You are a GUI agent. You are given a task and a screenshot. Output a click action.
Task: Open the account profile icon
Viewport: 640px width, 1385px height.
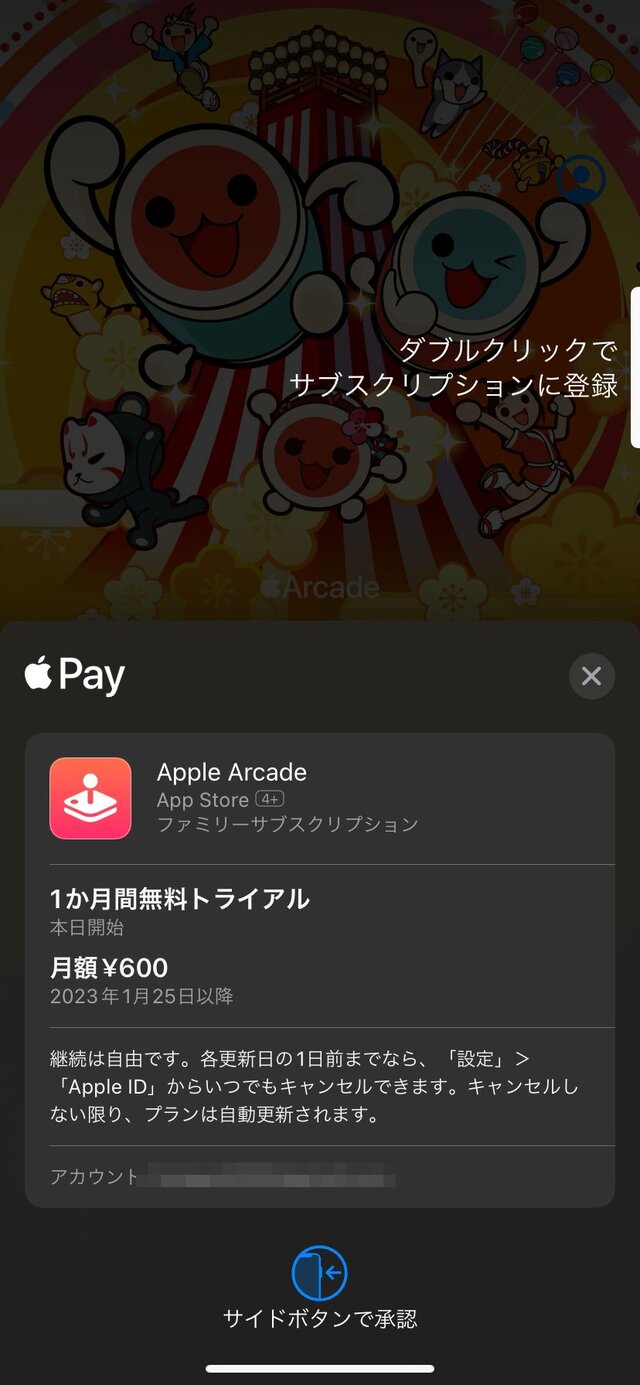581,179
